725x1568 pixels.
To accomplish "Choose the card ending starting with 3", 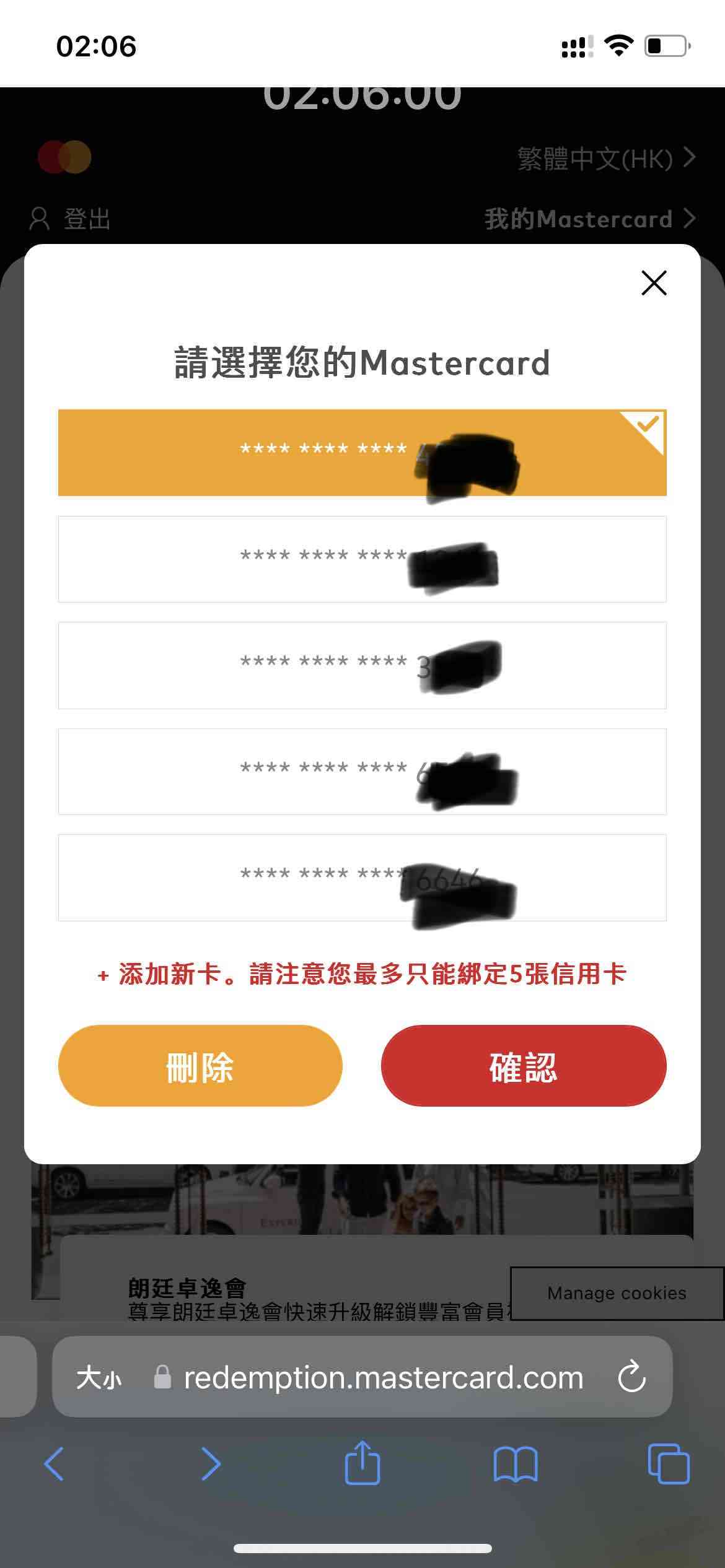I will point(362,665).
